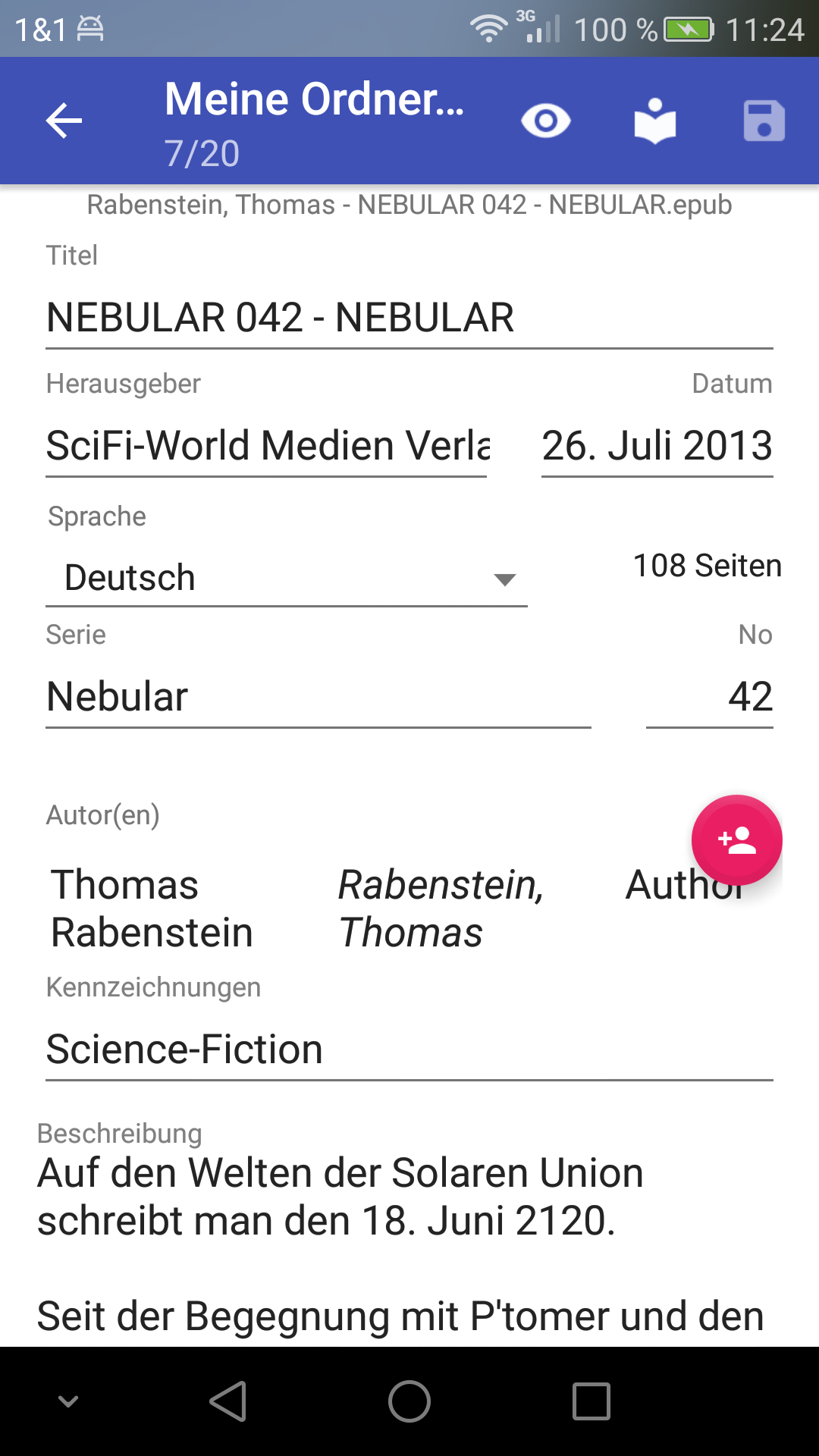
Task: Edit the Kennzeichnungen field
Action: tap(409, 1050)
